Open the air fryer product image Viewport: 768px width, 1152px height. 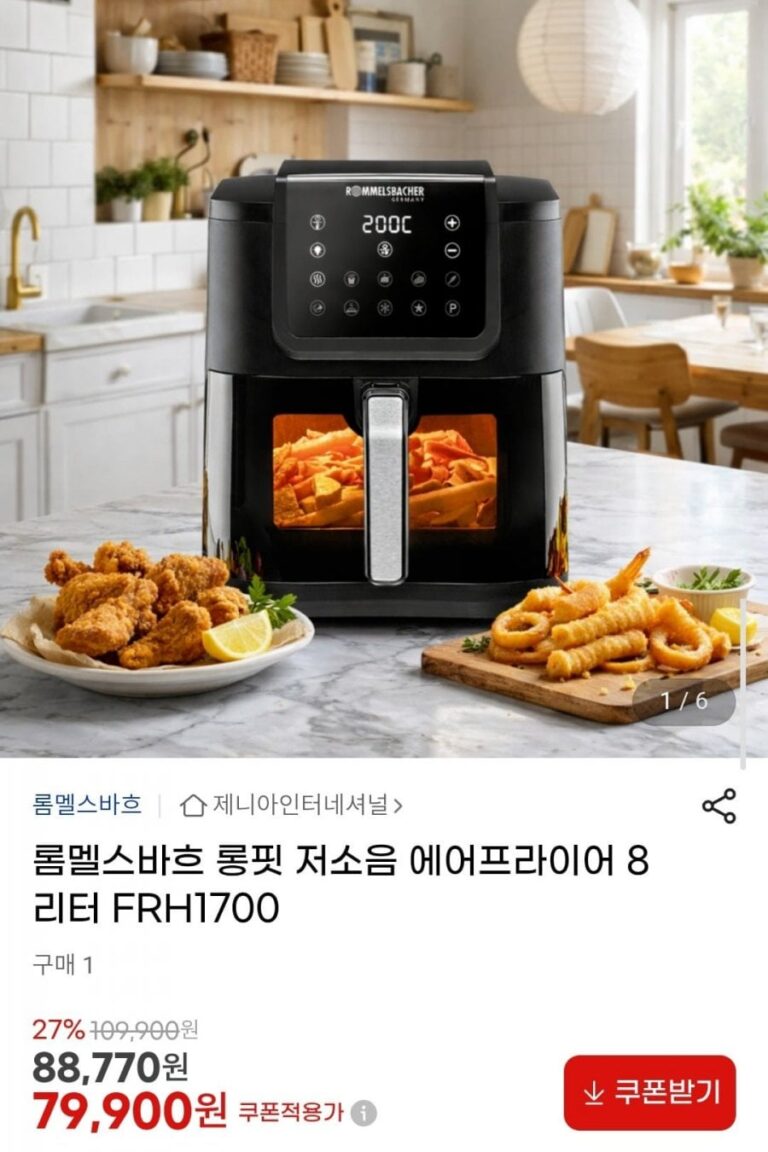(x=384, y=380)
